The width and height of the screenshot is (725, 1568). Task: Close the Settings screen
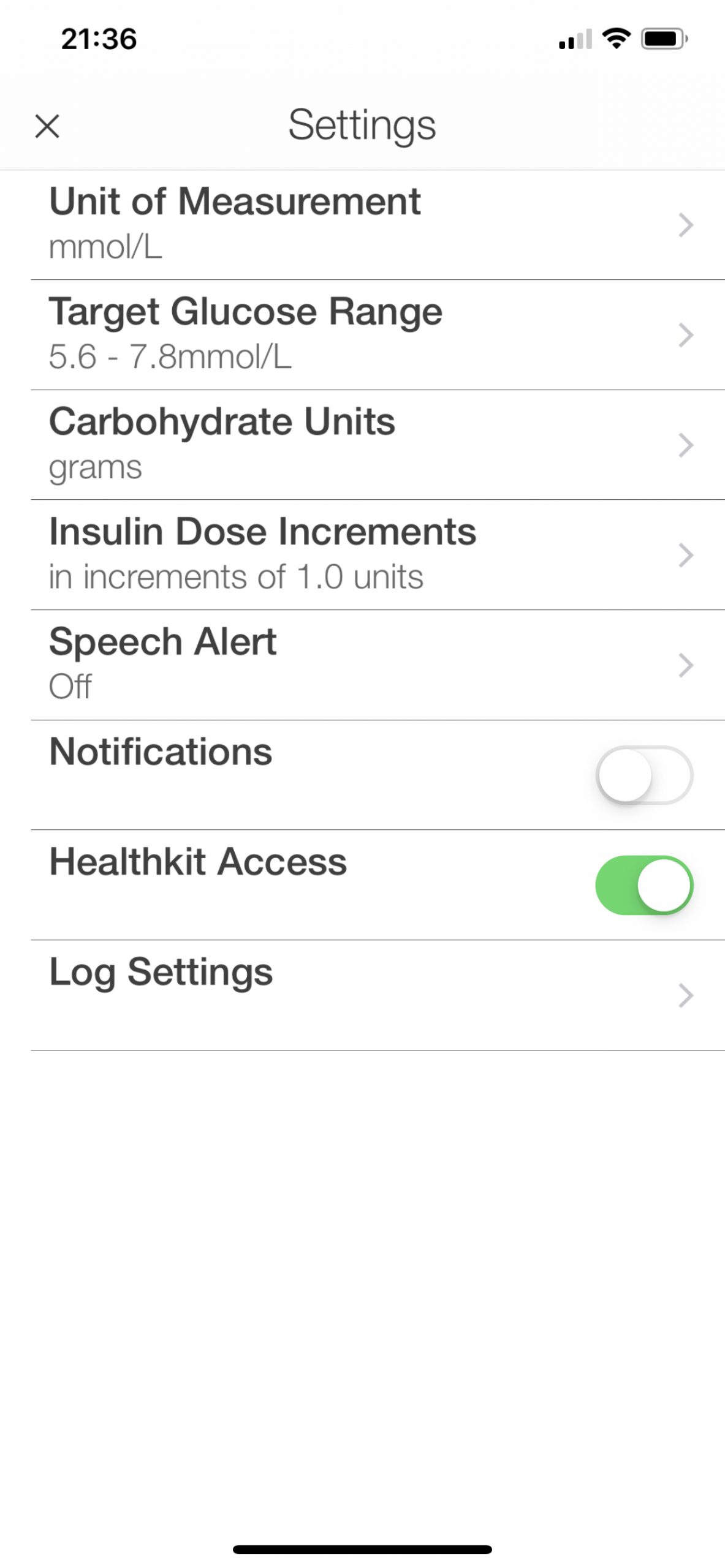(47, 127)
